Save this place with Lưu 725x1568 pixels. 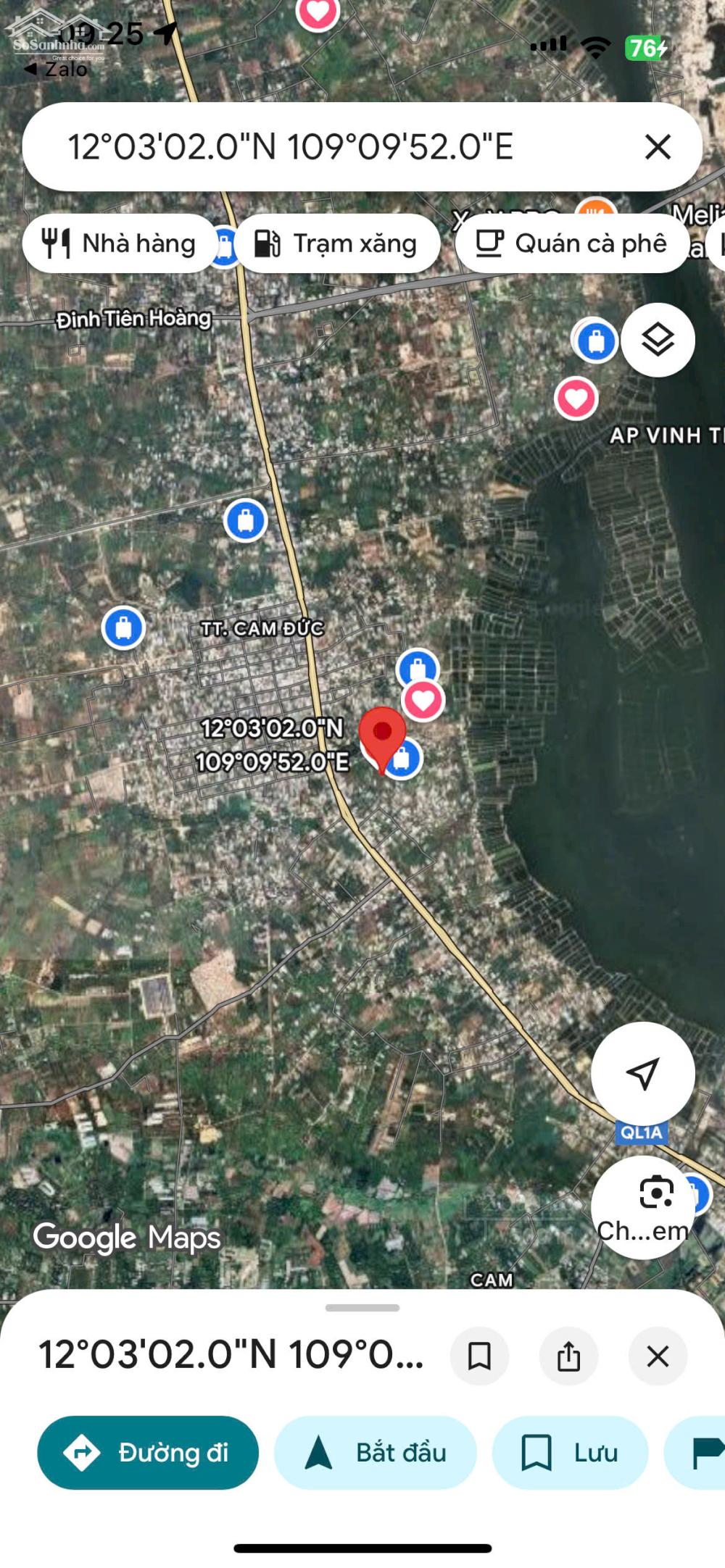570,1452
